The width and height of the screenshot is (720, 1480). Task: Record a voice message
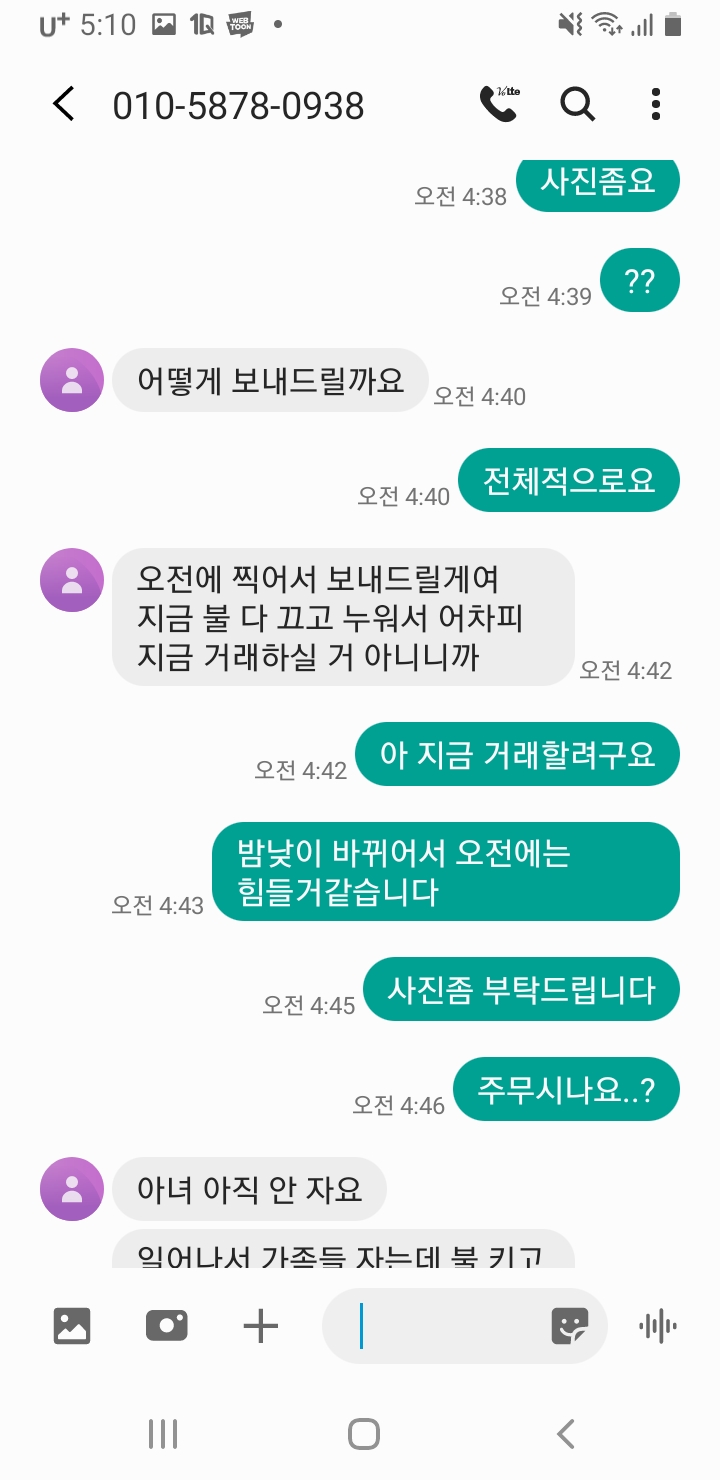tap(657, 1326)
